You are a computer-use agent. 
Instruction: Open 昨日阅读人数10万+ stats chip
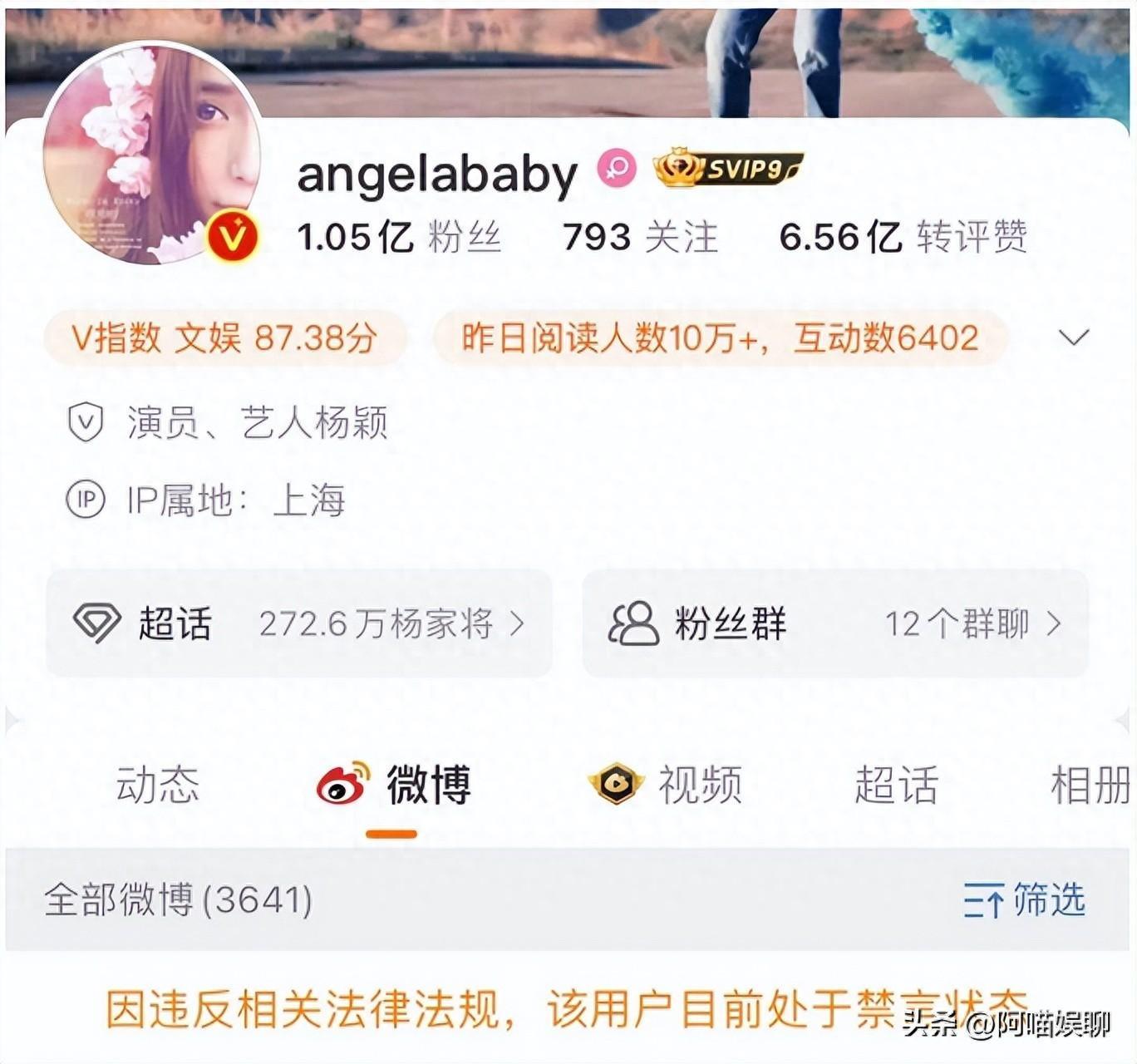click(x=720, y=338)
